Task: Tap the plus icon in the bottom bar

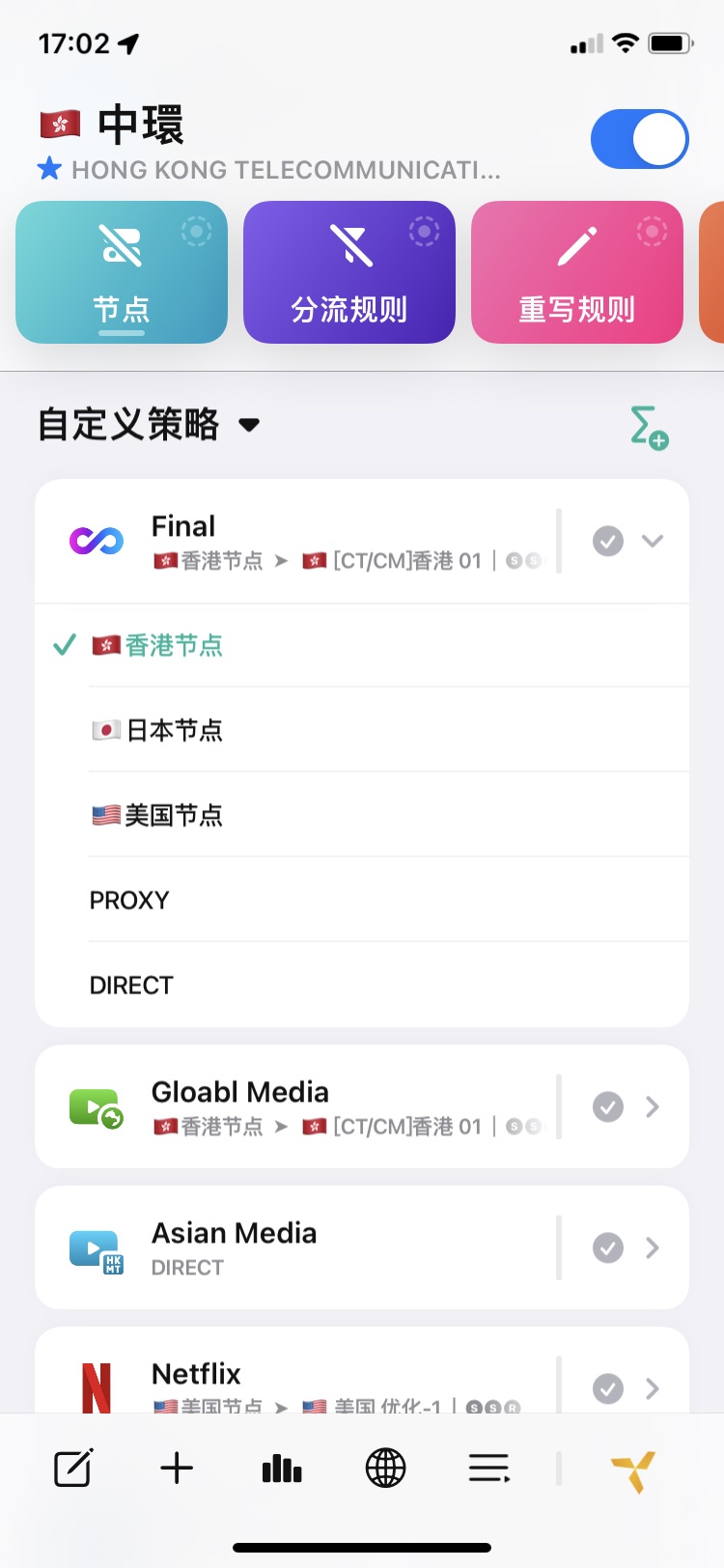Action: pos(176,1467)
